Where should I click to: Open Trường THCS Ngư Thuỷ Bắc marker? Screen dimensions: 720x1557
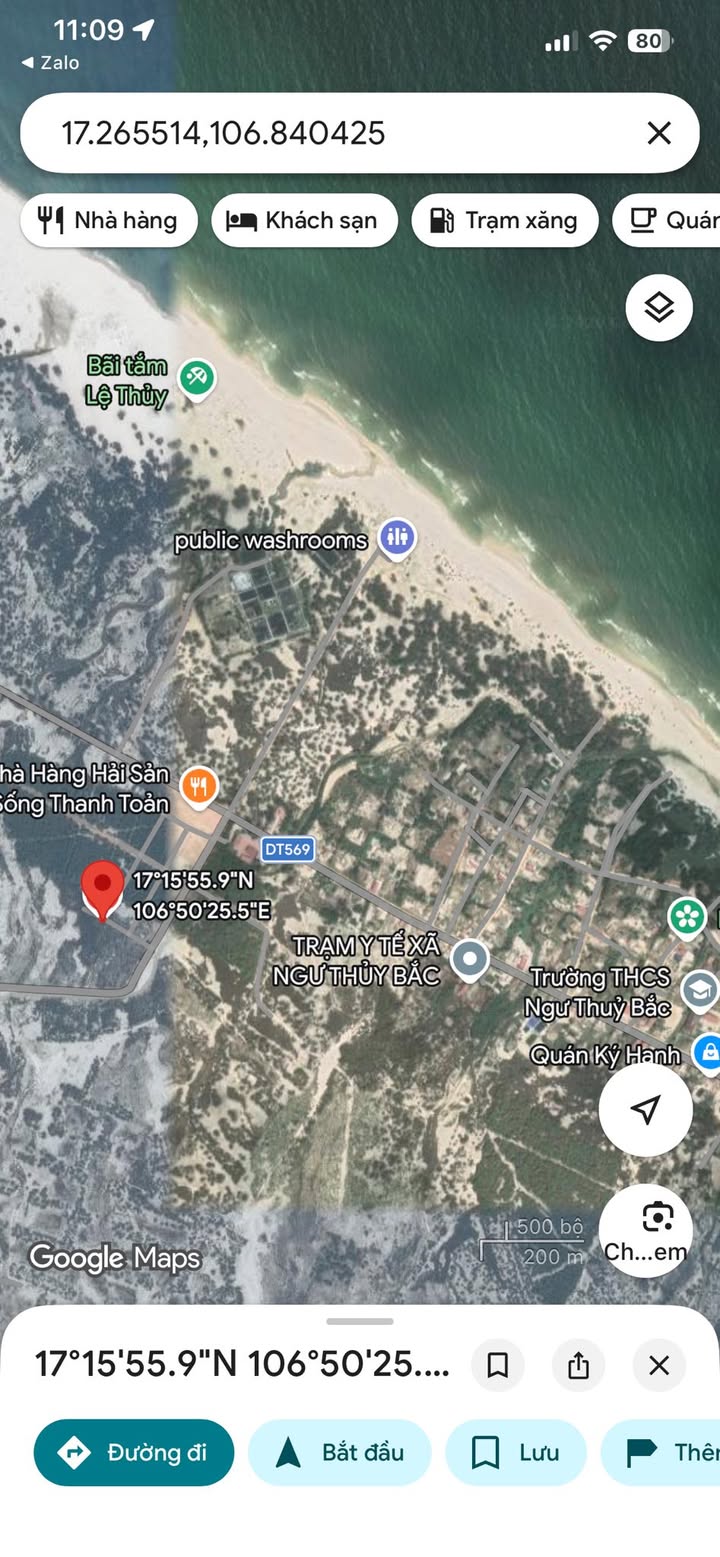(x=699, y=990)
